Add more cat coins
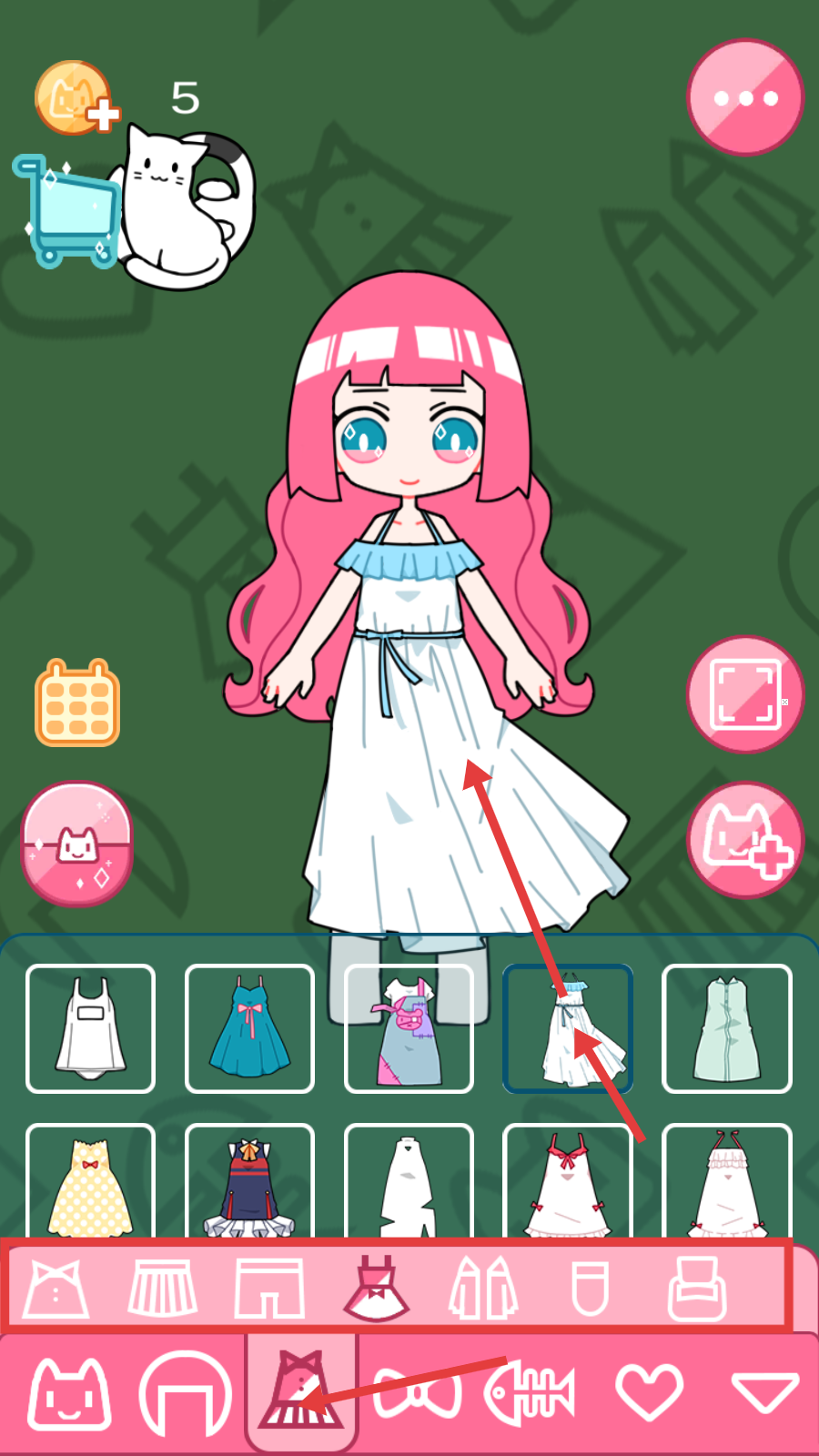This screenshot has height=1456, width=819. coord(76,98)
